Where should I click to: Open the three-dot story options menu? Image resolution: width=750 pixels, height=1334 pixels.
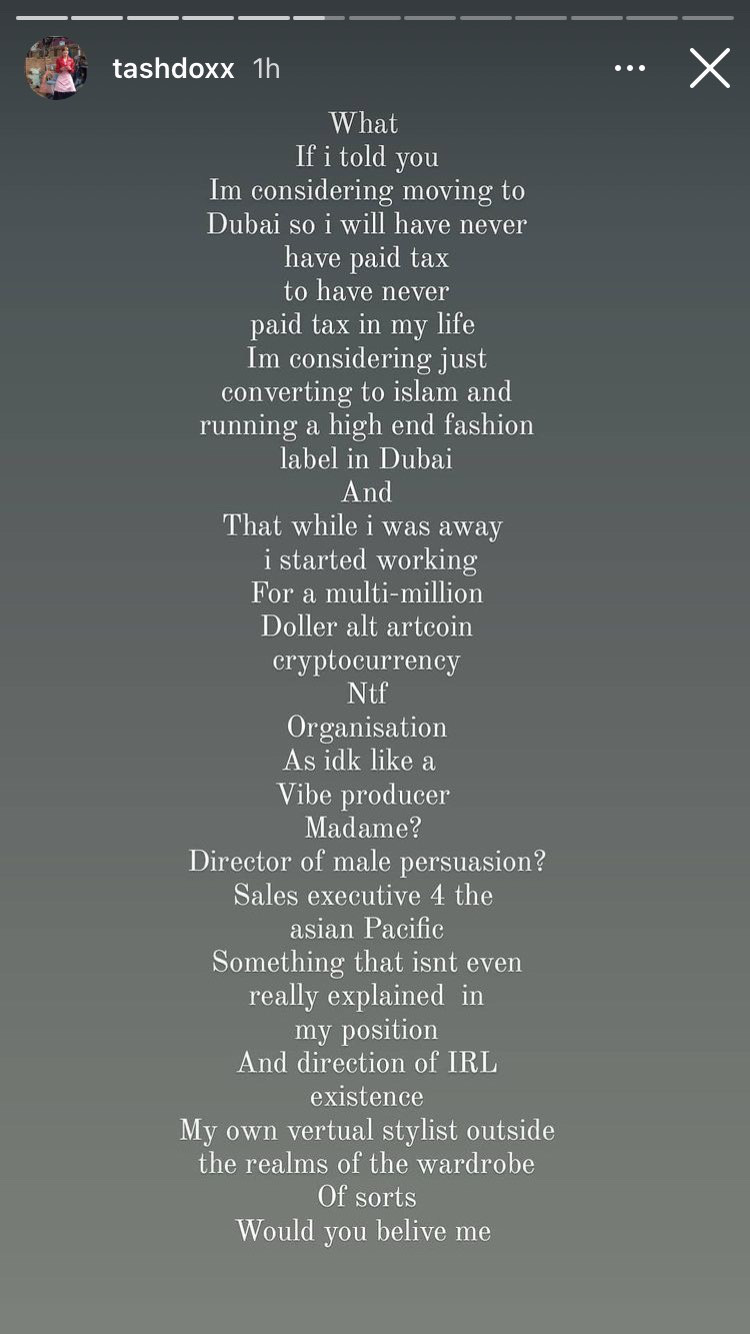click(630, 68)
